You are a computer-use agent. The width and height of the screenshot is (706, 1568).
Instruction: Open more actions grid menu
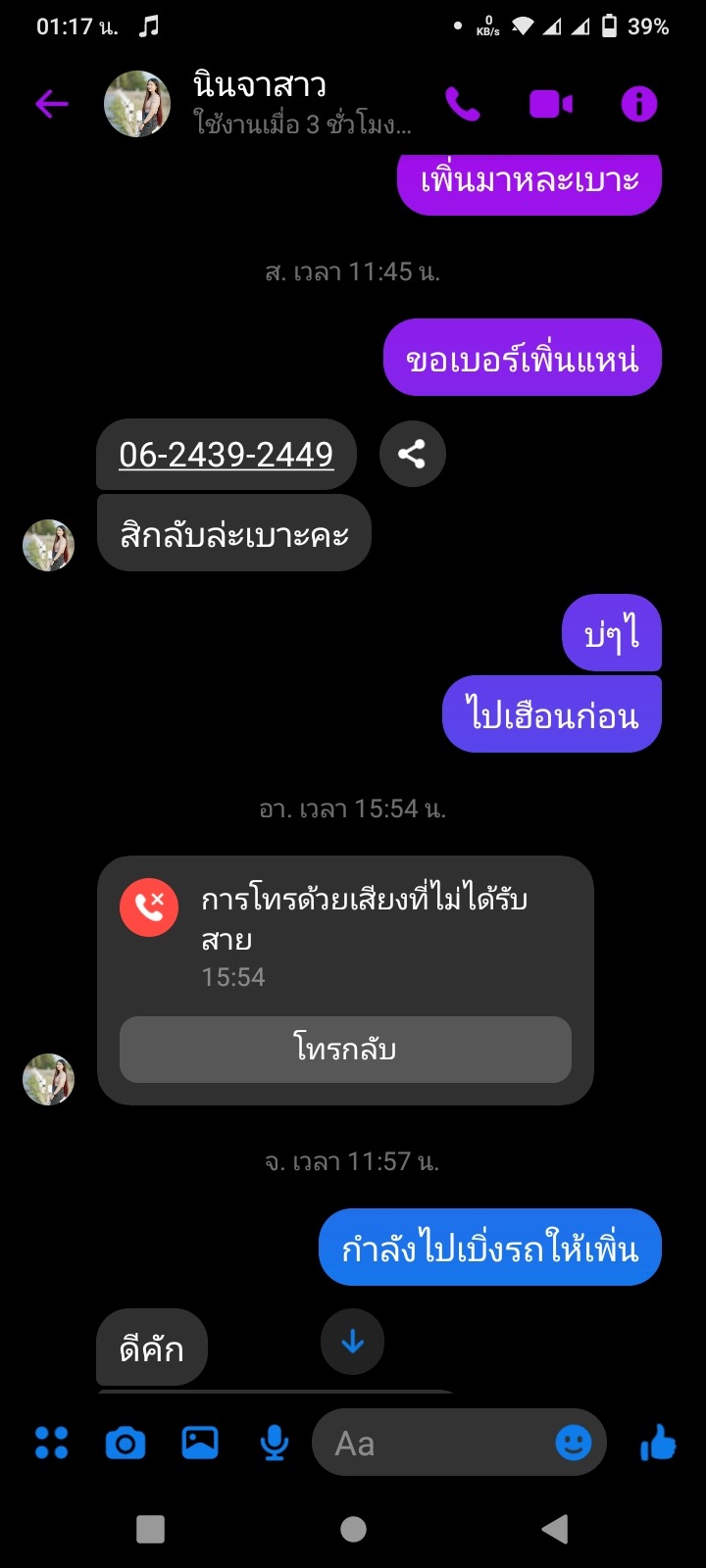[51, 1443]
